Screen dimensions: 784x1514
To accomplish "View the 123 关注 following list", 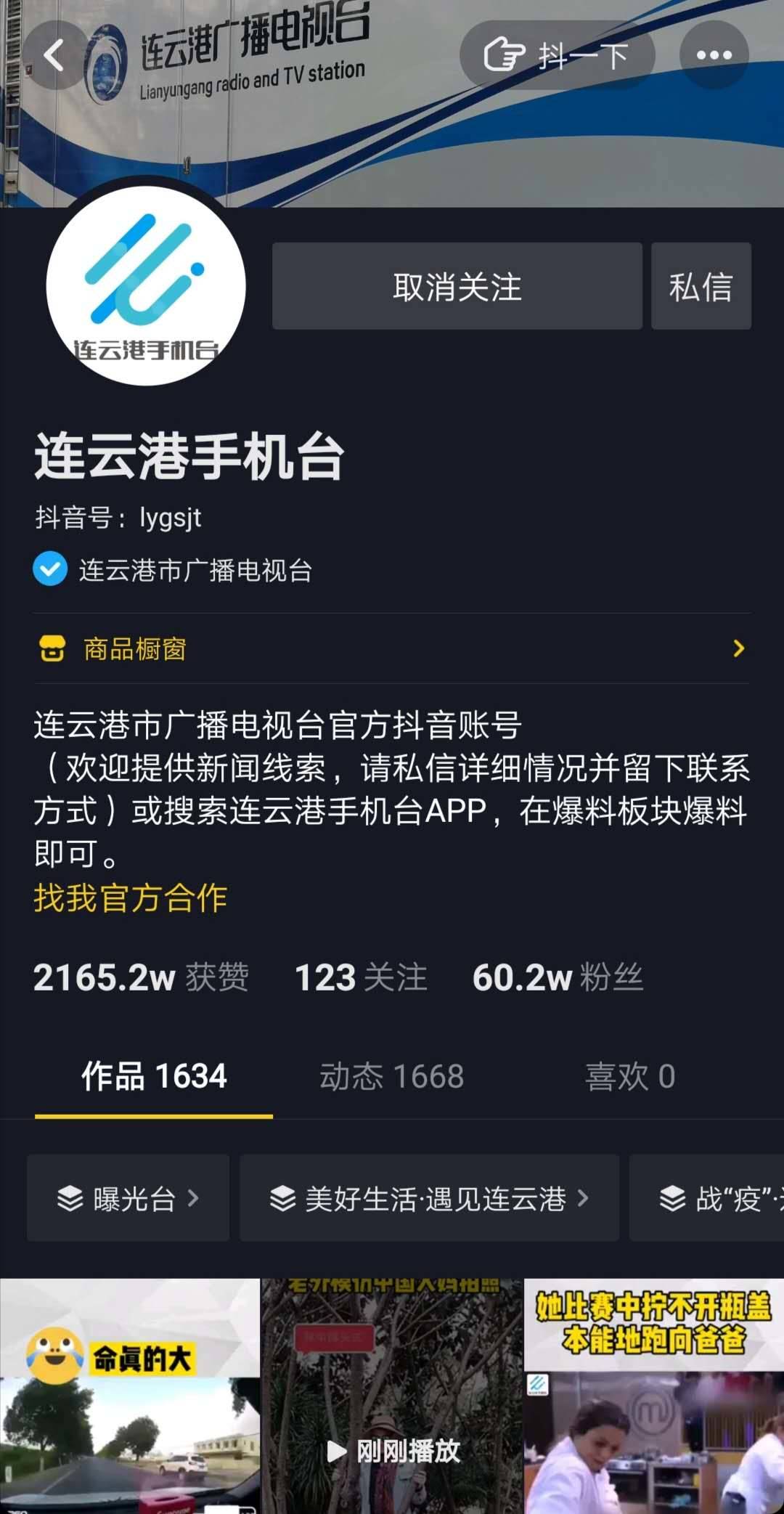I will 361,977.
